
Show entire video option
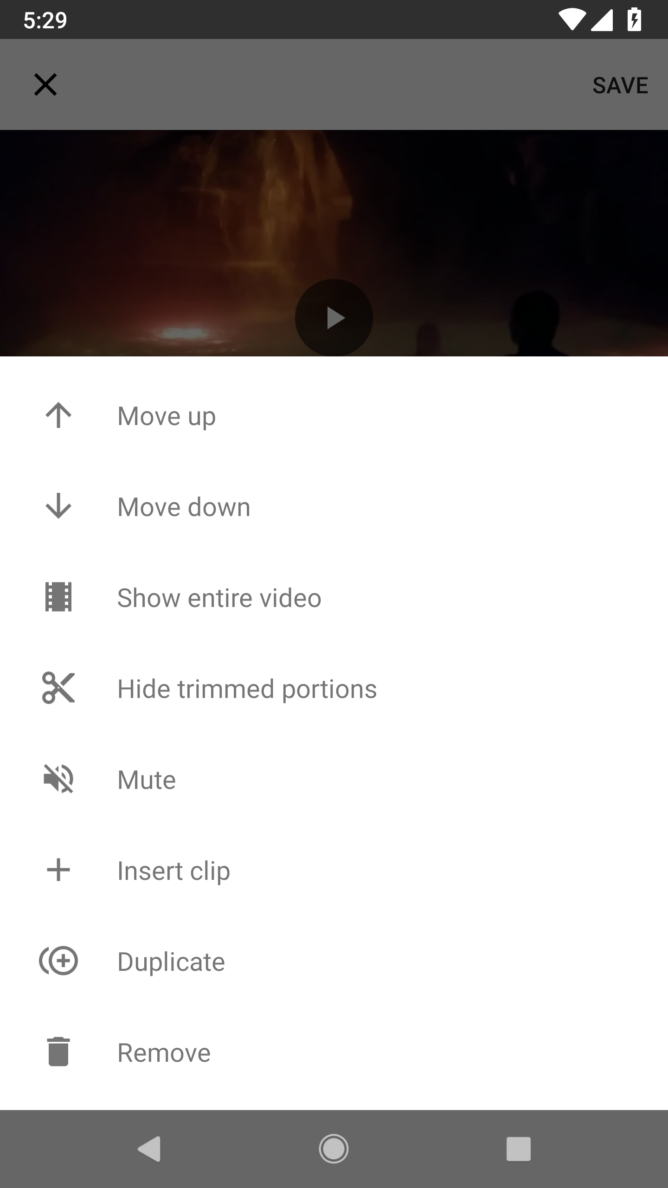click(218, 598)
